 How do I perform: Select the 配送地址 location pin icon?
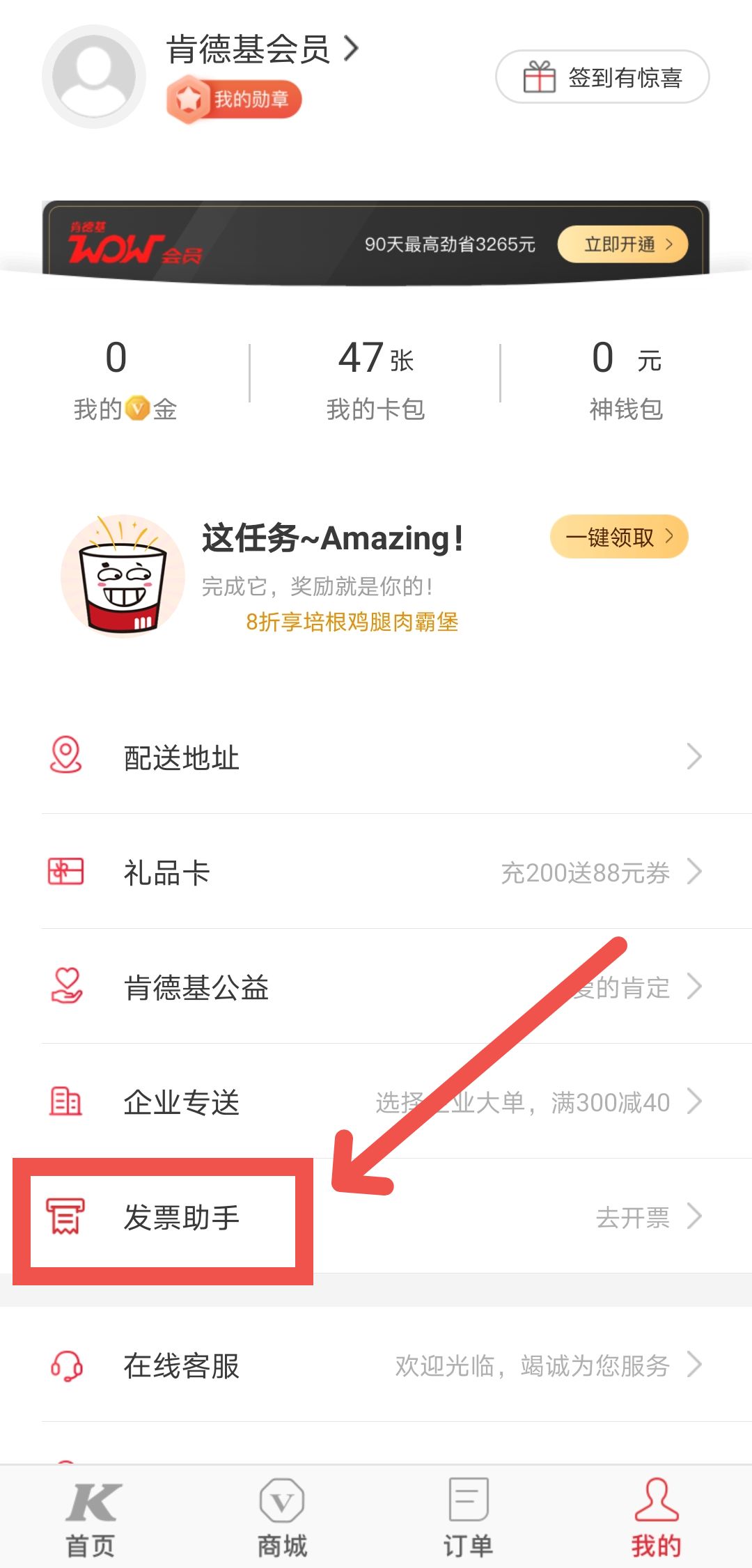click(x=65, y=756)
